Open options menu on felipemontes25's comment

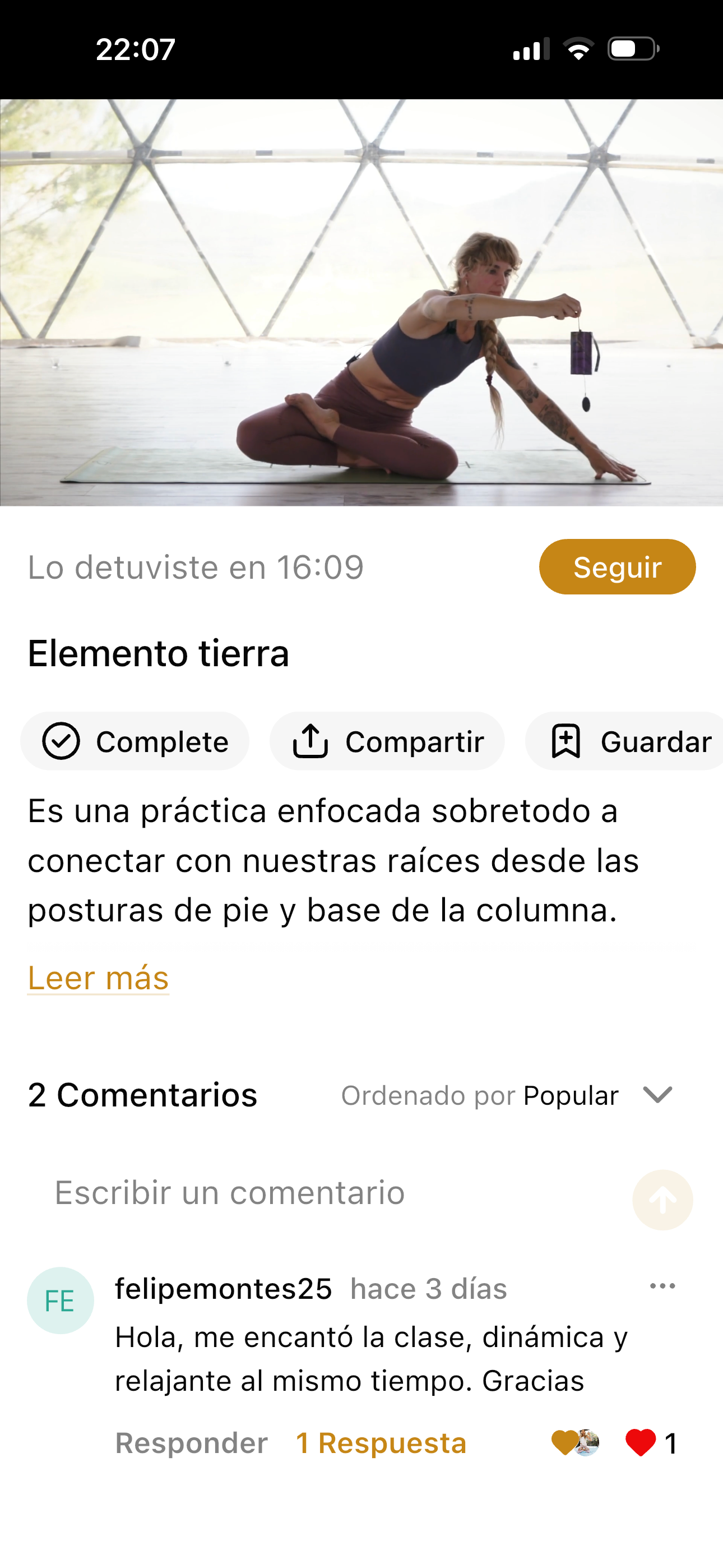[x=662, y=1286]
